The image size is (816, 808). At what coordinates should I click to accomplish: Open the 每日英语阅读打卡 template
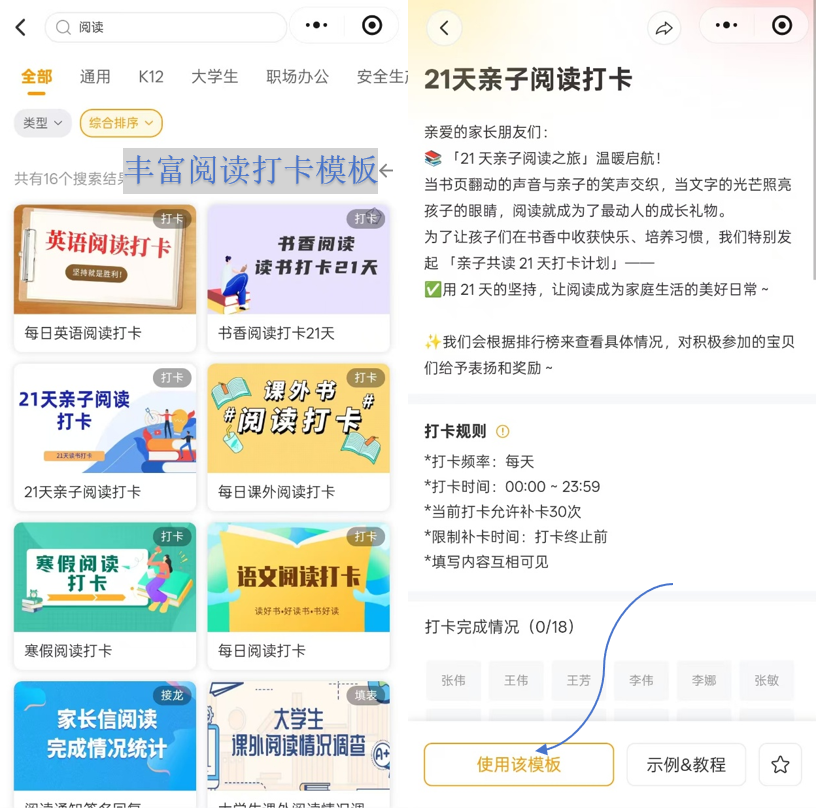(x=105, y=278)
